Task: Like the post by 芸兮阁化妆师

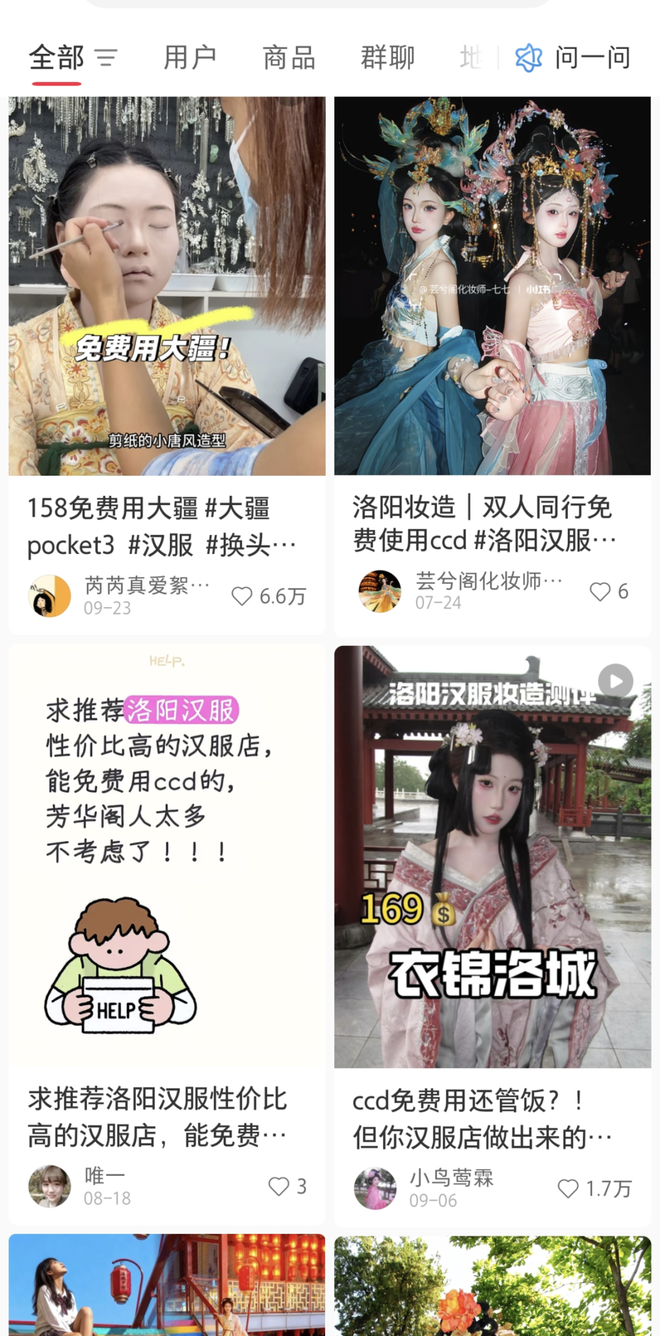Action: (599, 591)
